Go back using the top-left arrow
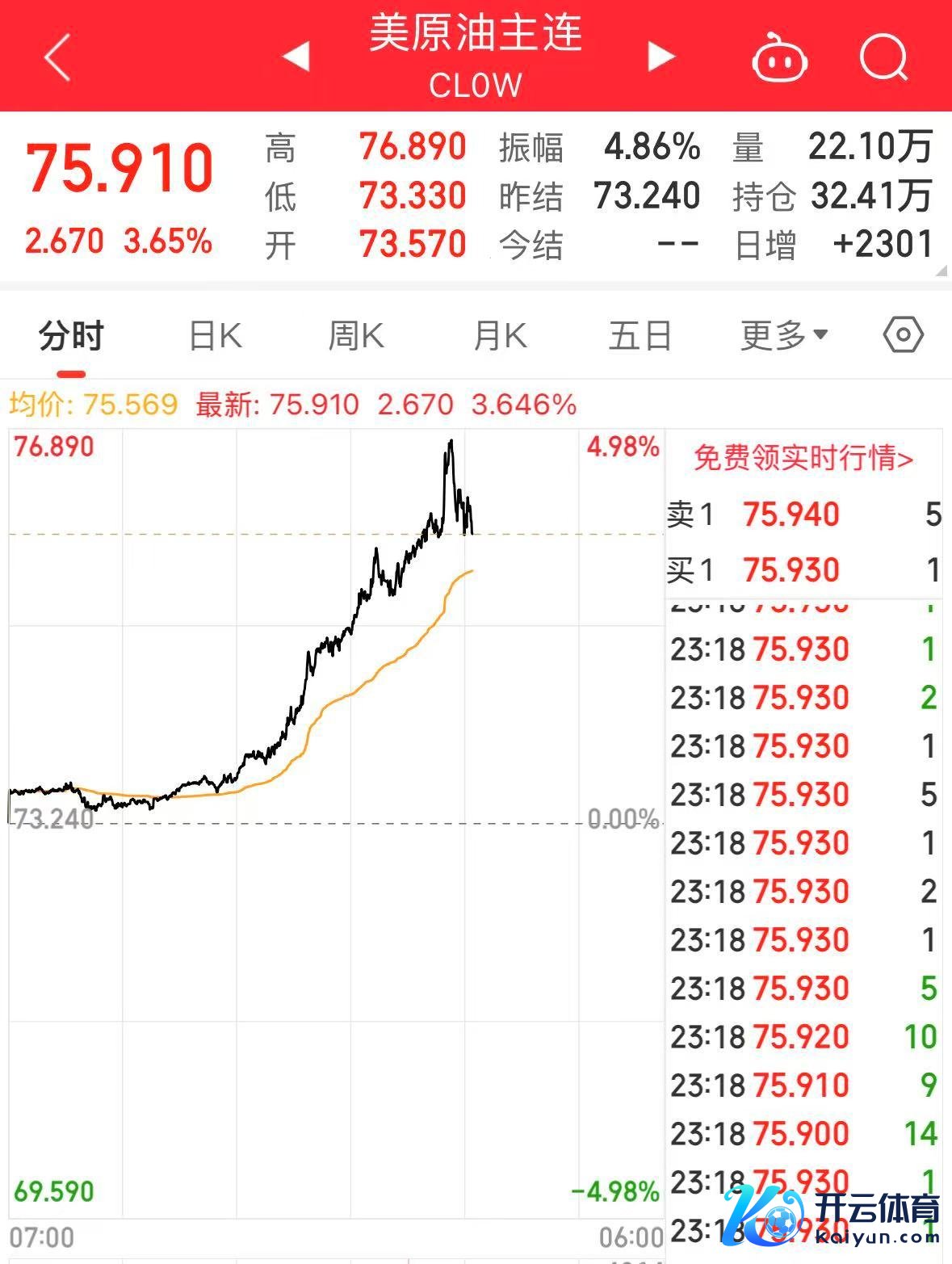Viewport: 952px width, 1264px height. [58, 57]
